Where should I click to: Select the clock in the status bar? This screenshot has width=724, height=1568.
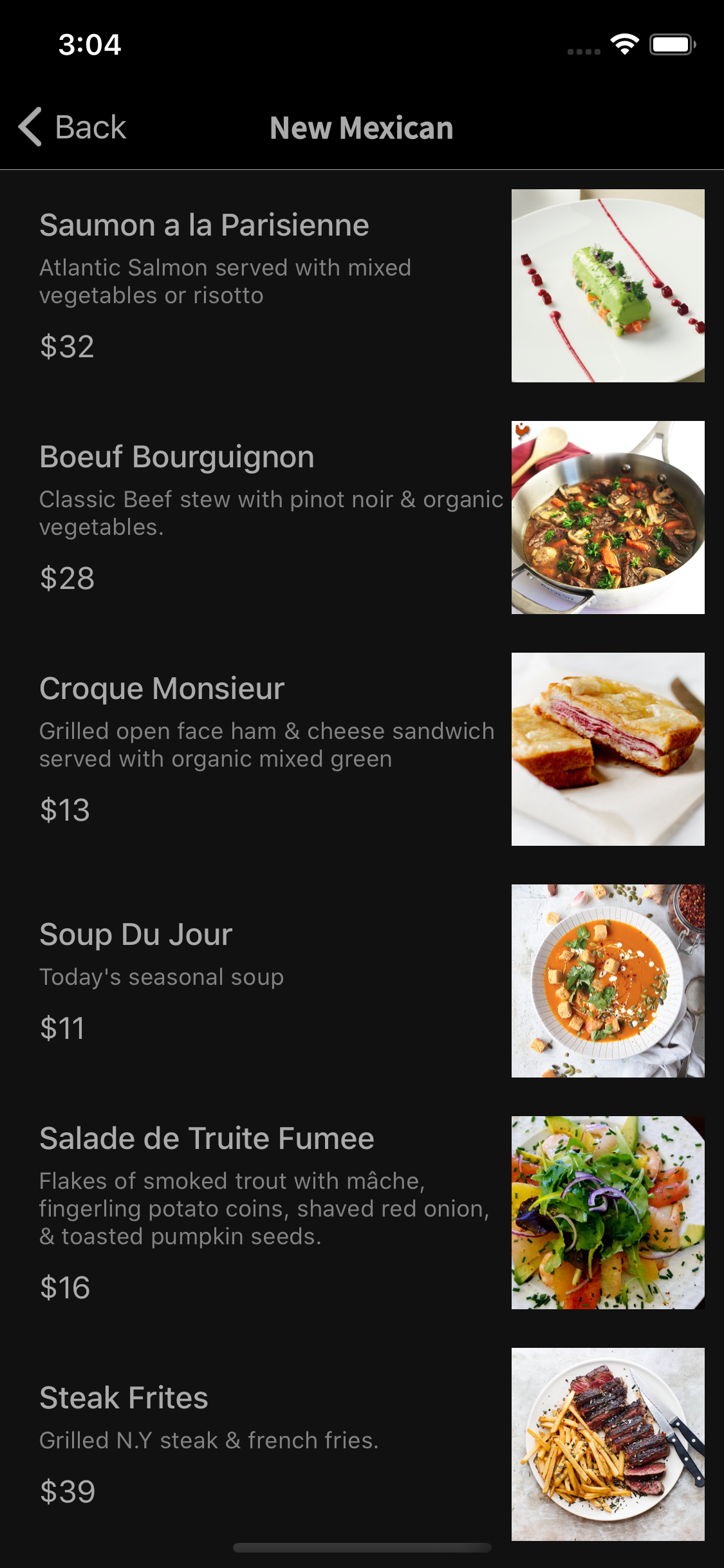[89, 44]
